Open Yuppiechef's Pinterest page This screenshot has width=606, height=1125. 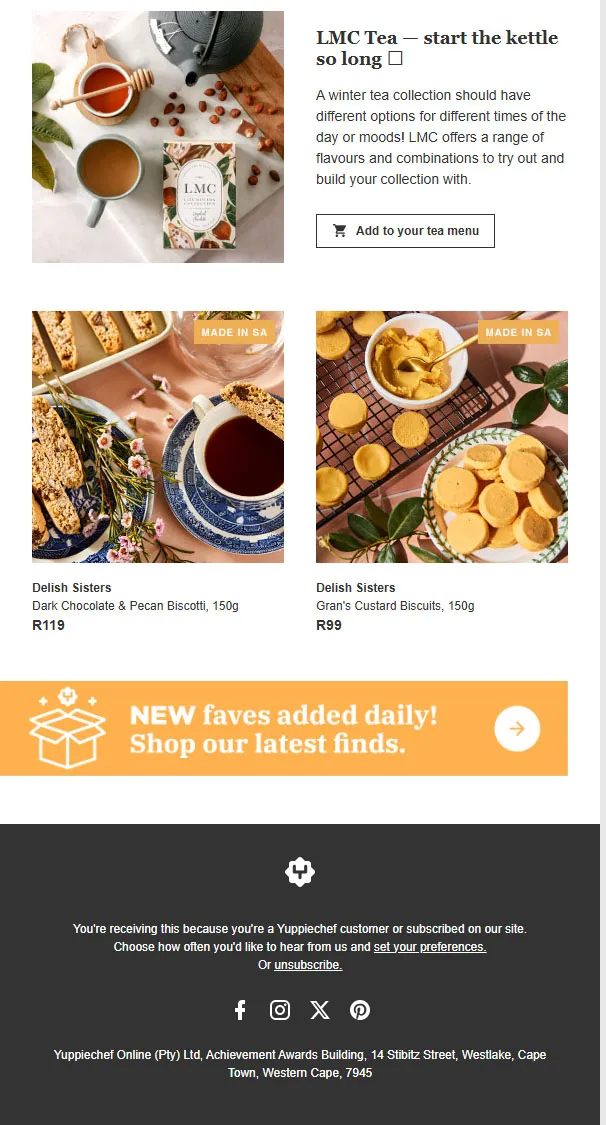point(360,1010)
